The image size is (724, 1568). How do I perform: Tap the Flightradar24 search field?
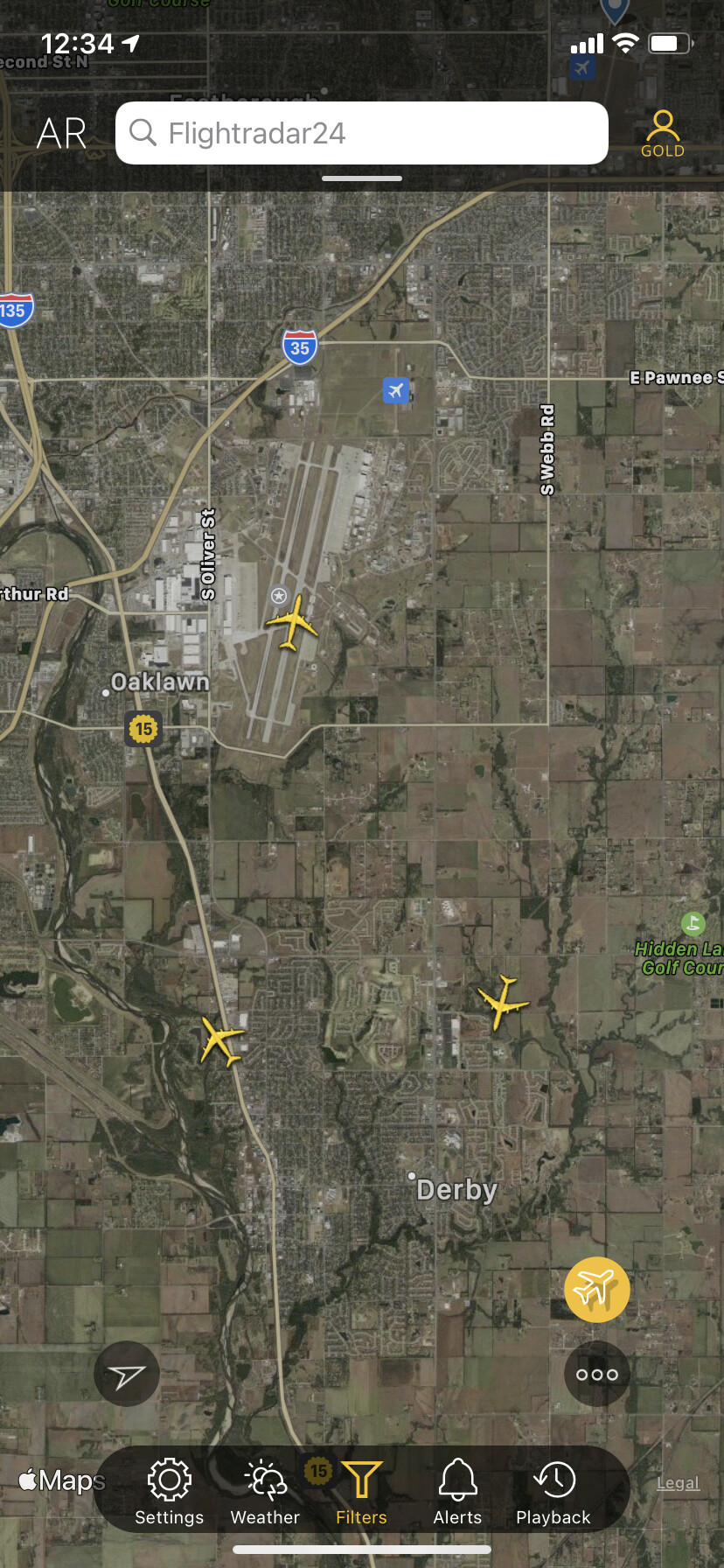pos(362,133)
